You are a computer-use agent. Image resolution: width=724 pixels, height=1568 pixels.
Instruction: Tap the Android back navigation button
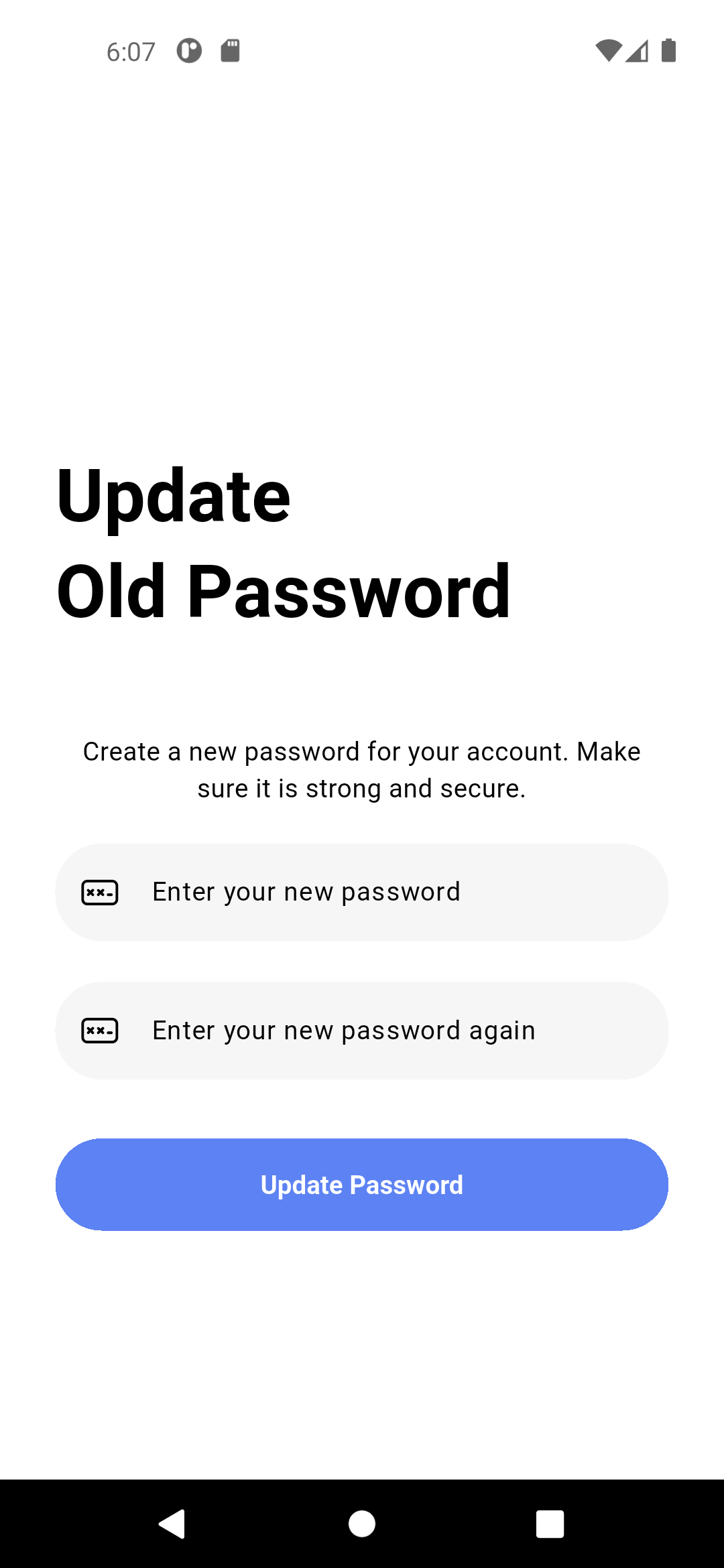(172, 1524)
